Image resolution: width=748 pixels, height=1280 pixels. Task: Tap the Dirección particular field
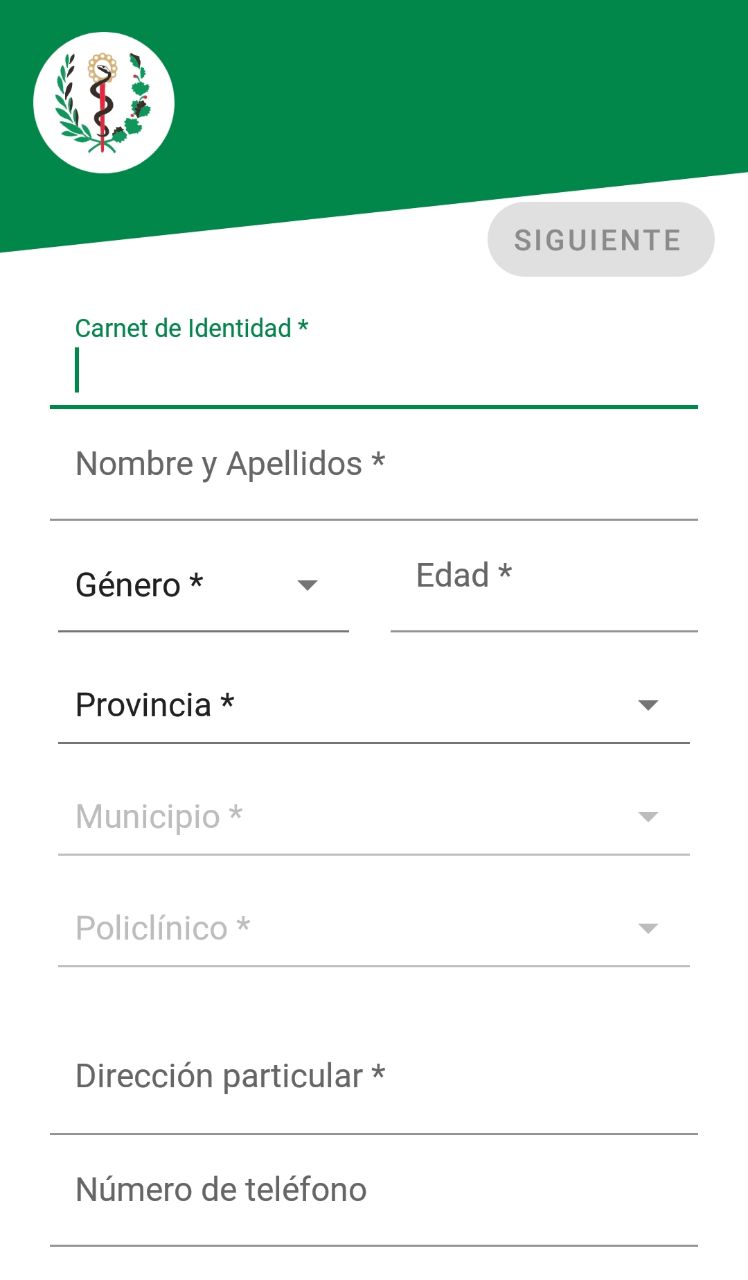click(x=374, y=1078)
